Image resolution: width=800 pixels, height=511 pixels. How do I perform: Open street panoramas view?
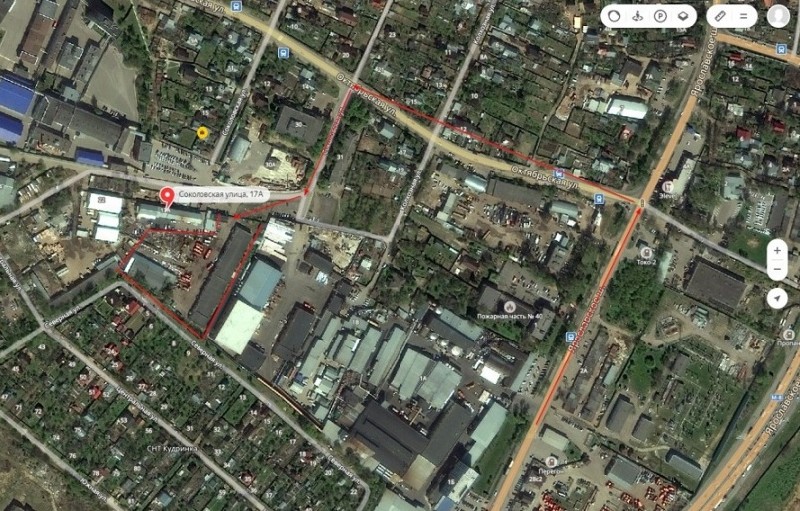[x=638, y=16]
